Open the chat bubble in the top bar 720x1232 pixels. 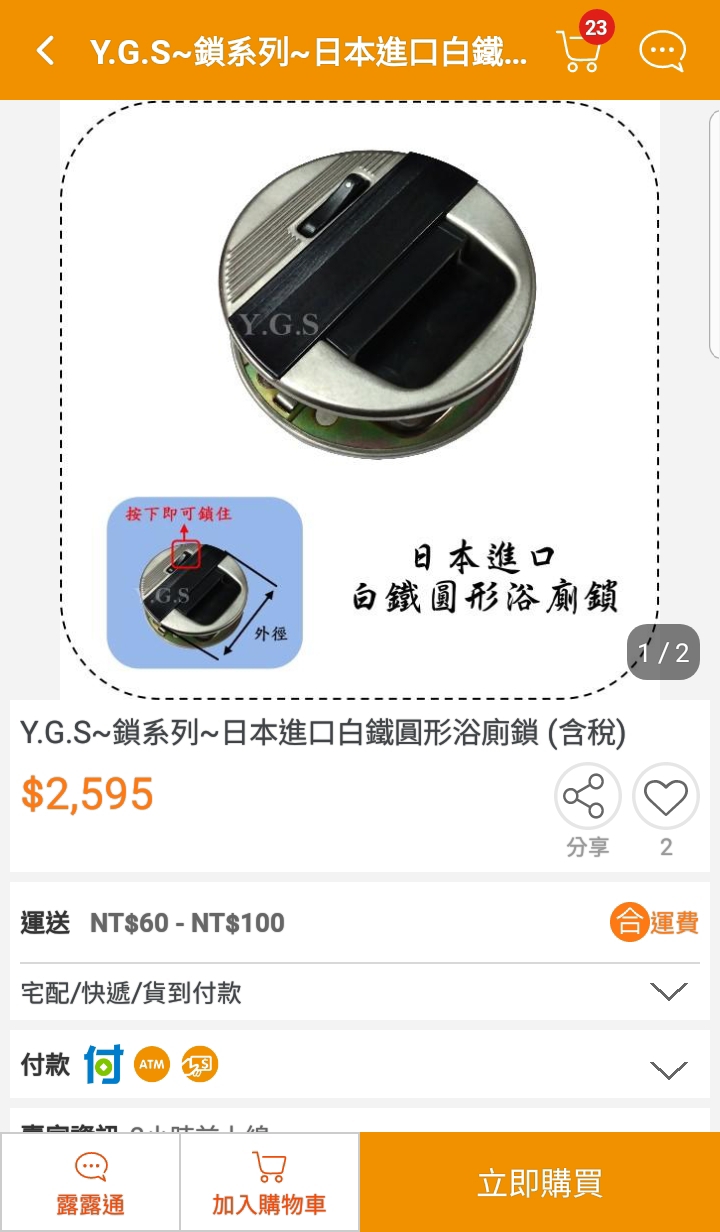tap(662, 51)
